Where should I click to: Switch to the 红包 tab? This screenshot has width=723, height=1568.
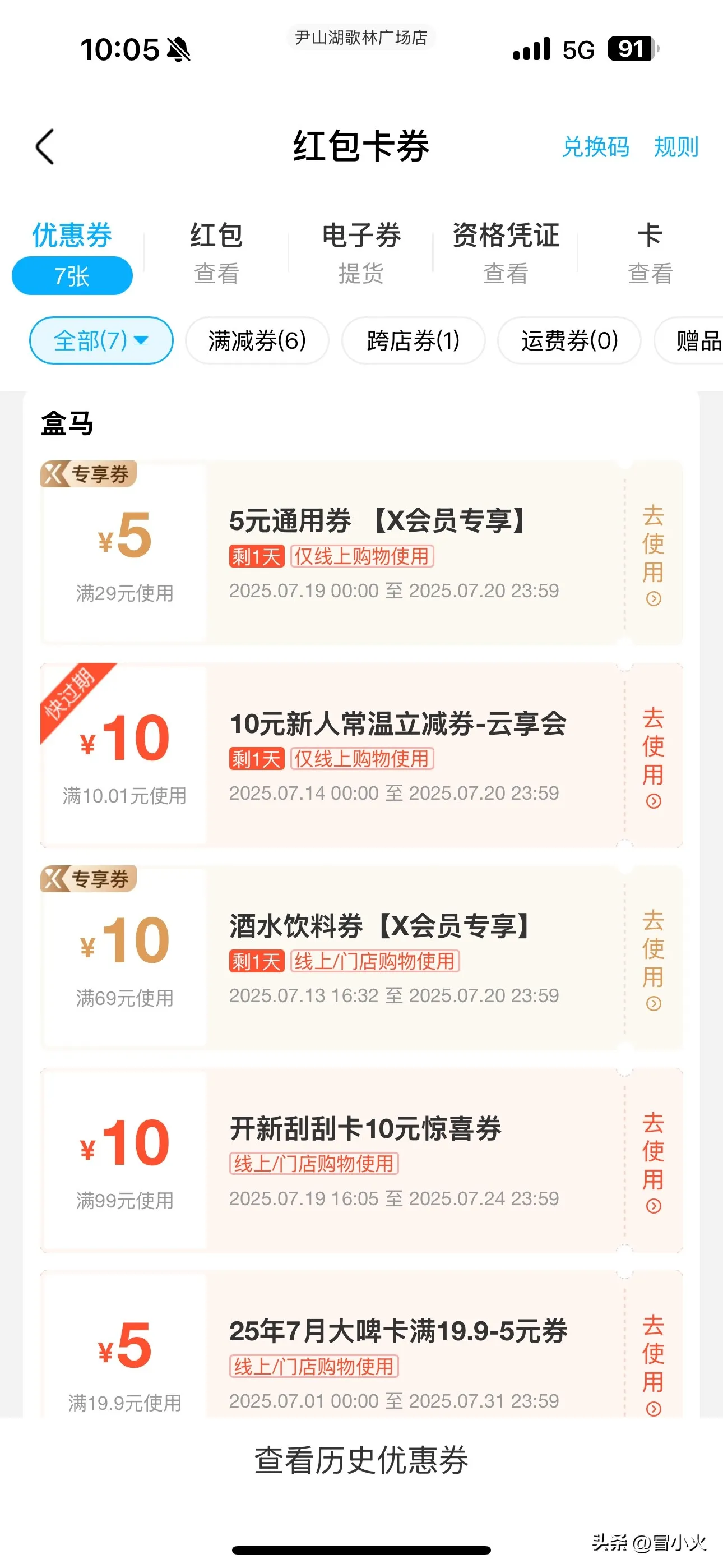[216, 252]
